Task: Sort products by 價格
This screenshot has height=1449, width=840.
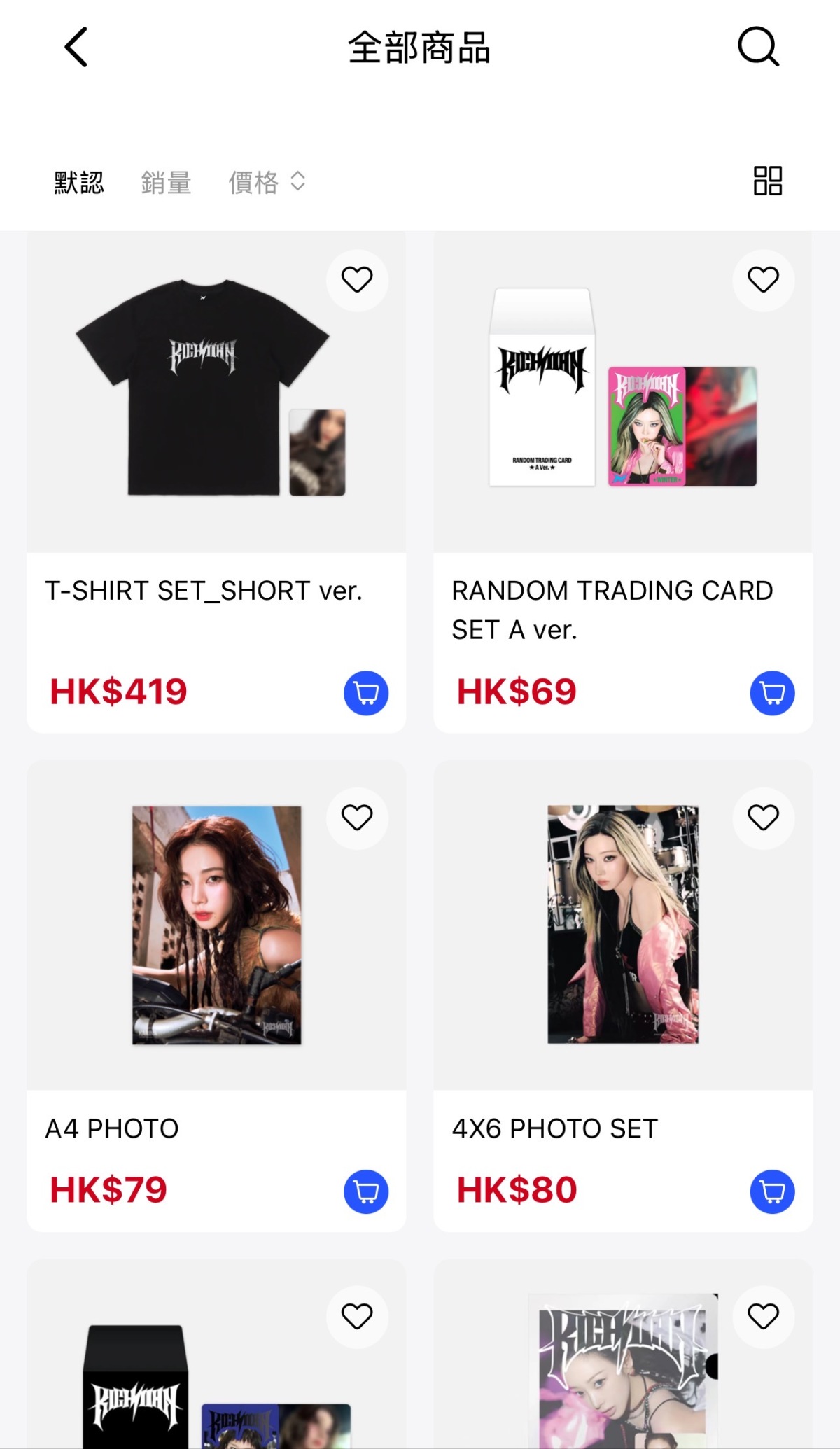Action: (266, 182)
